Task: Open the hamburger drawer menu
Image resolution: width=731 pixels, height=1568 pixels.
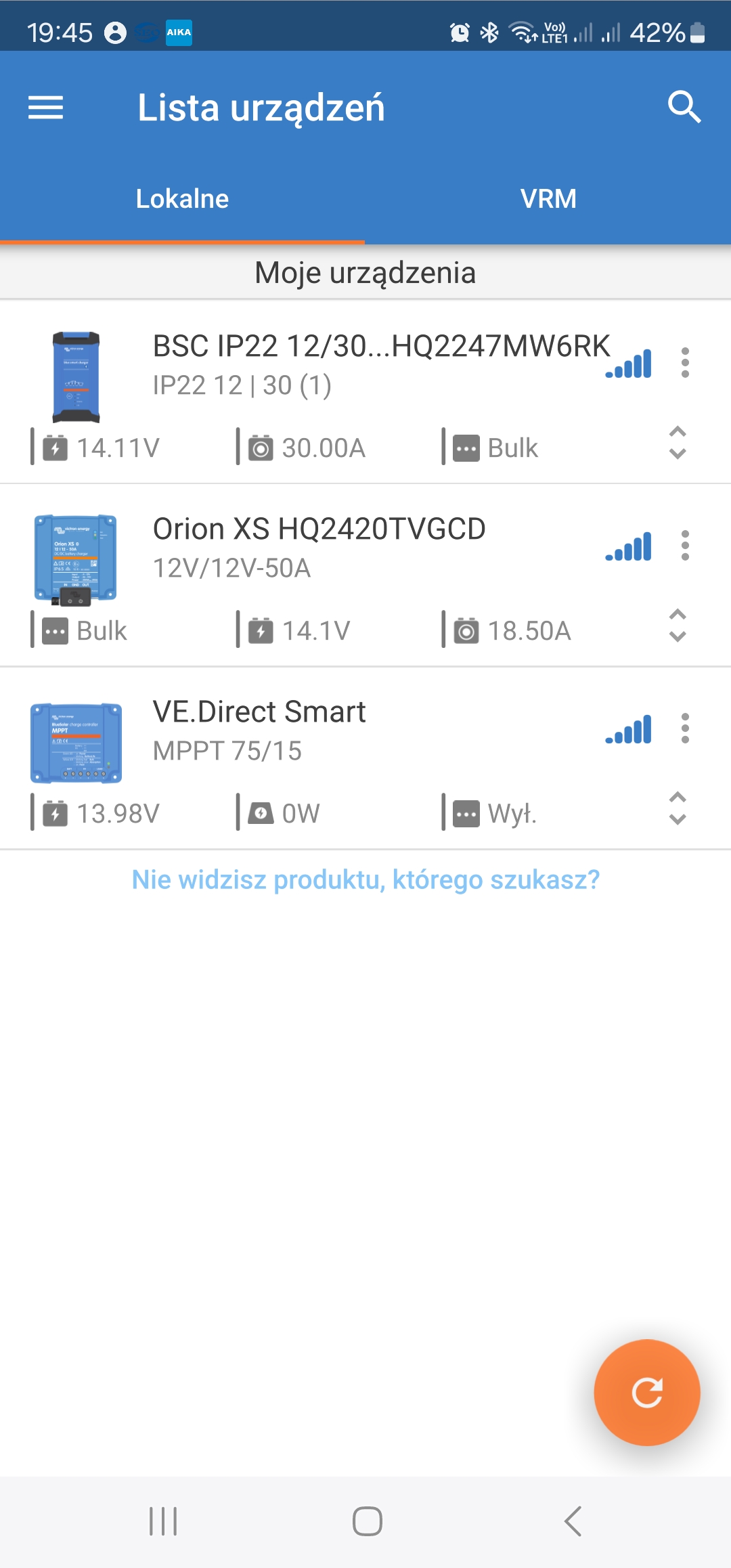Action: click(x=45, y=108)
